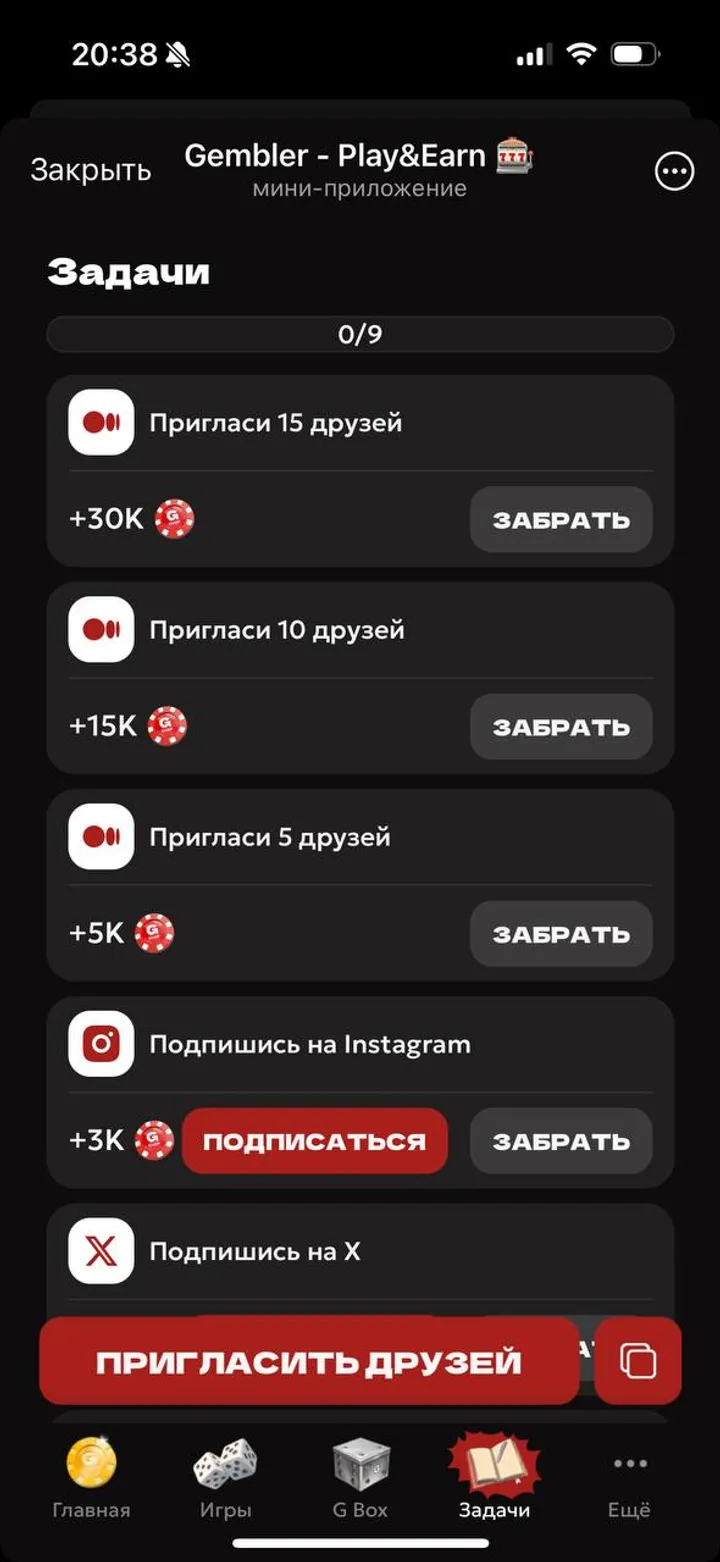
Task: Claim the 3K Instagram reward
Action: [561, 1141]
